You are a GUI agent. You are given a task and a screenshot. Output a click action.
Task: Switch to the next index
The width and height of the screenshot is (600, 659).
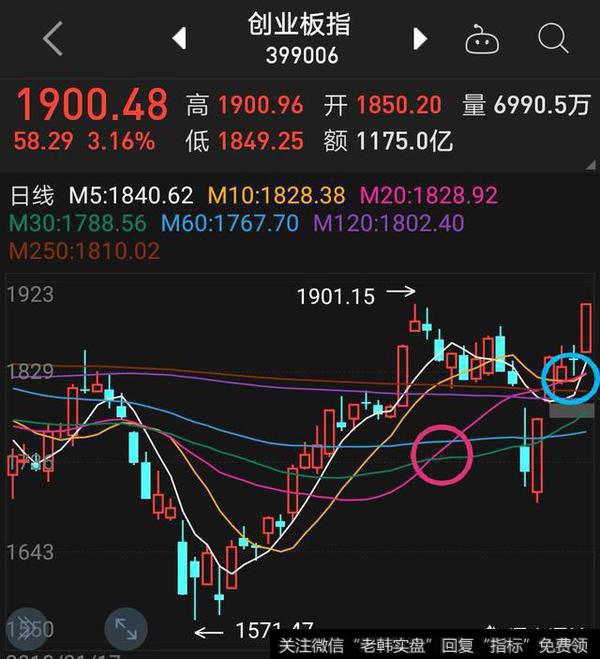420,39
